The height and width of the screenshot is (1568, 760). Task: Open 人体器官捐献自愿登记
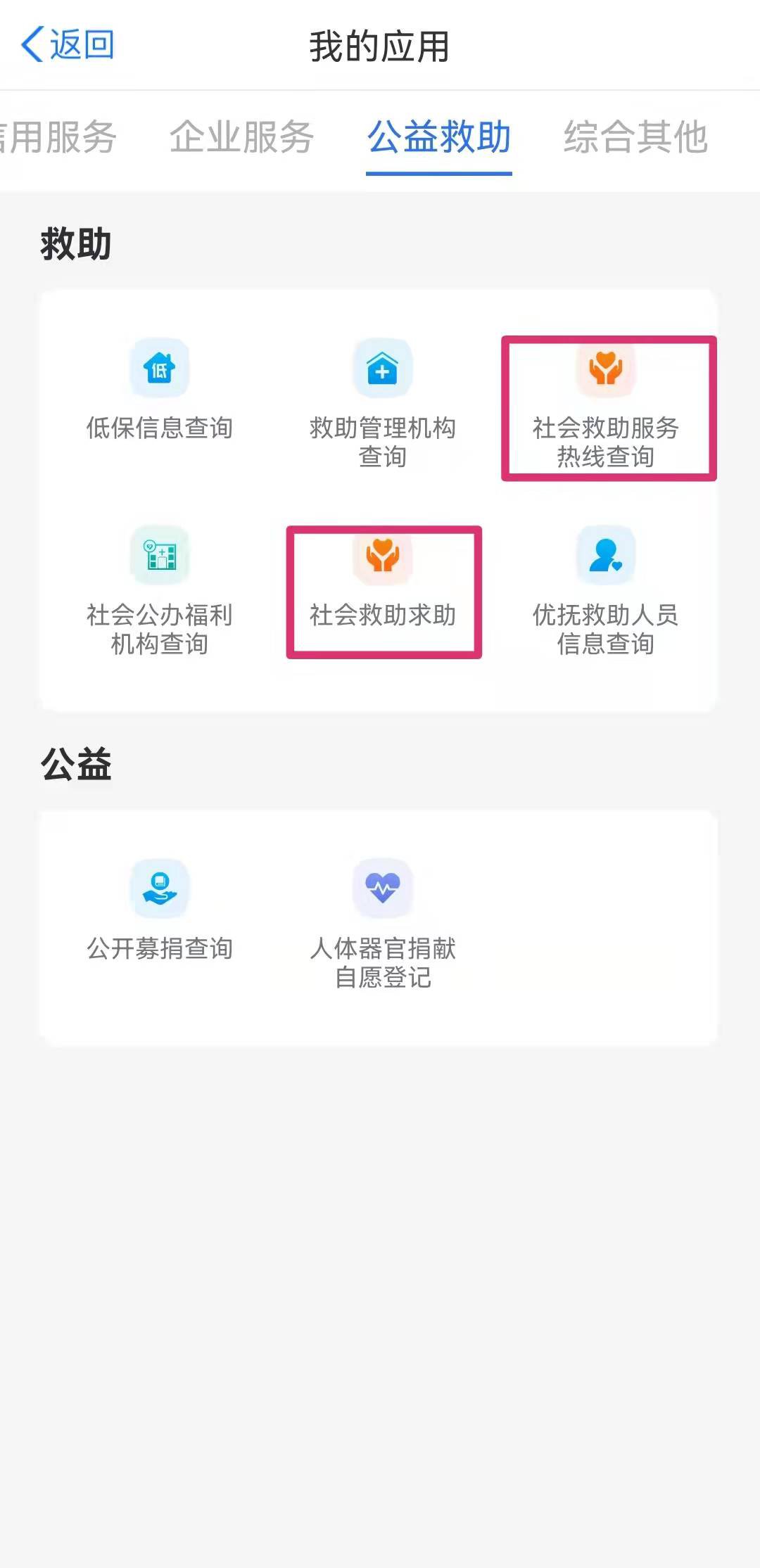coord(382,922)
